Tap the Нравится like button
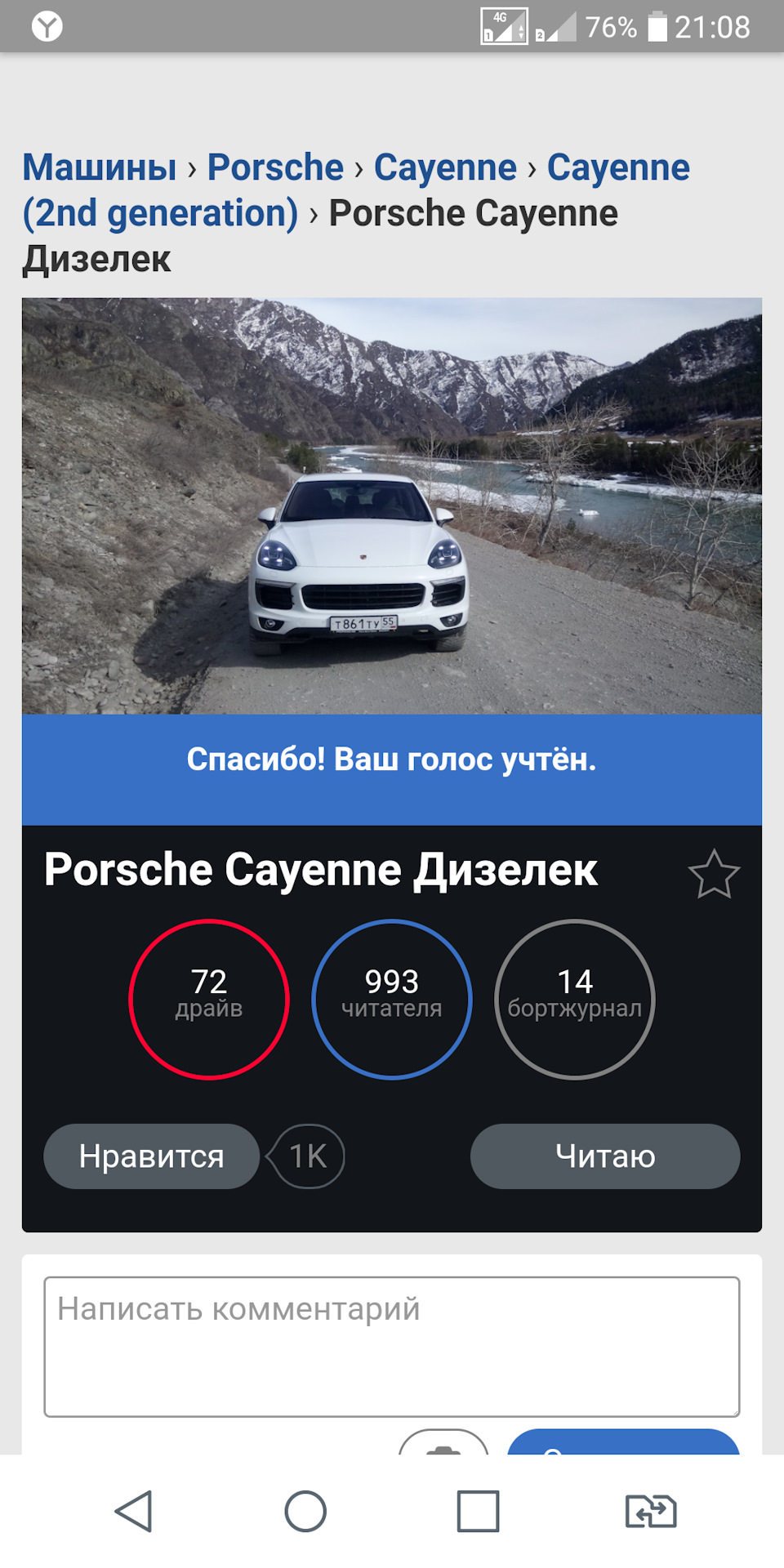The width and height of the screenshot is (784, 1568). 151,1156
